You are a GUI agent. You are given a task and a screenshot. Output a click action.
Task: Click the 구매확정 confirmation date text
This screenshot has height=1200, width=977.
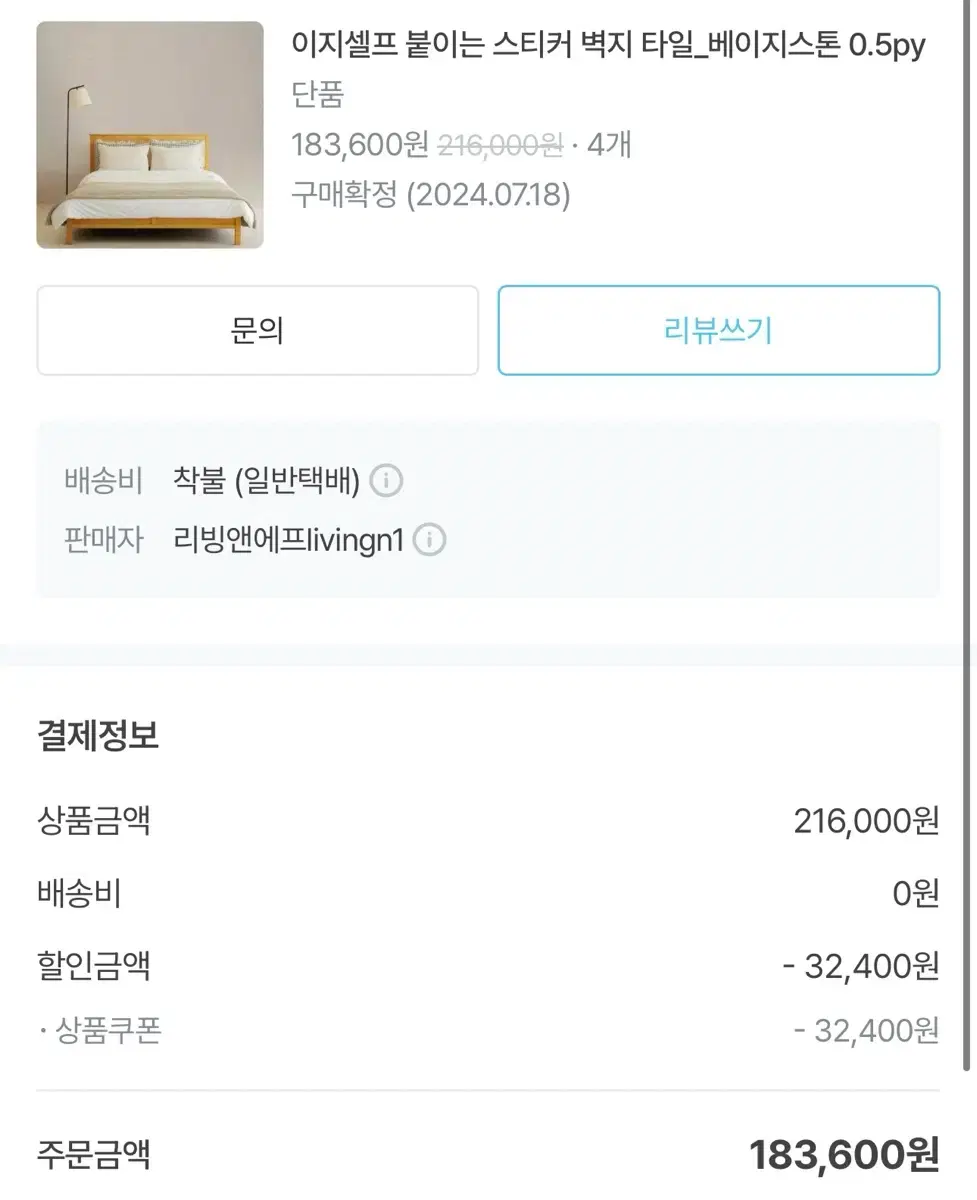[430, 197]
